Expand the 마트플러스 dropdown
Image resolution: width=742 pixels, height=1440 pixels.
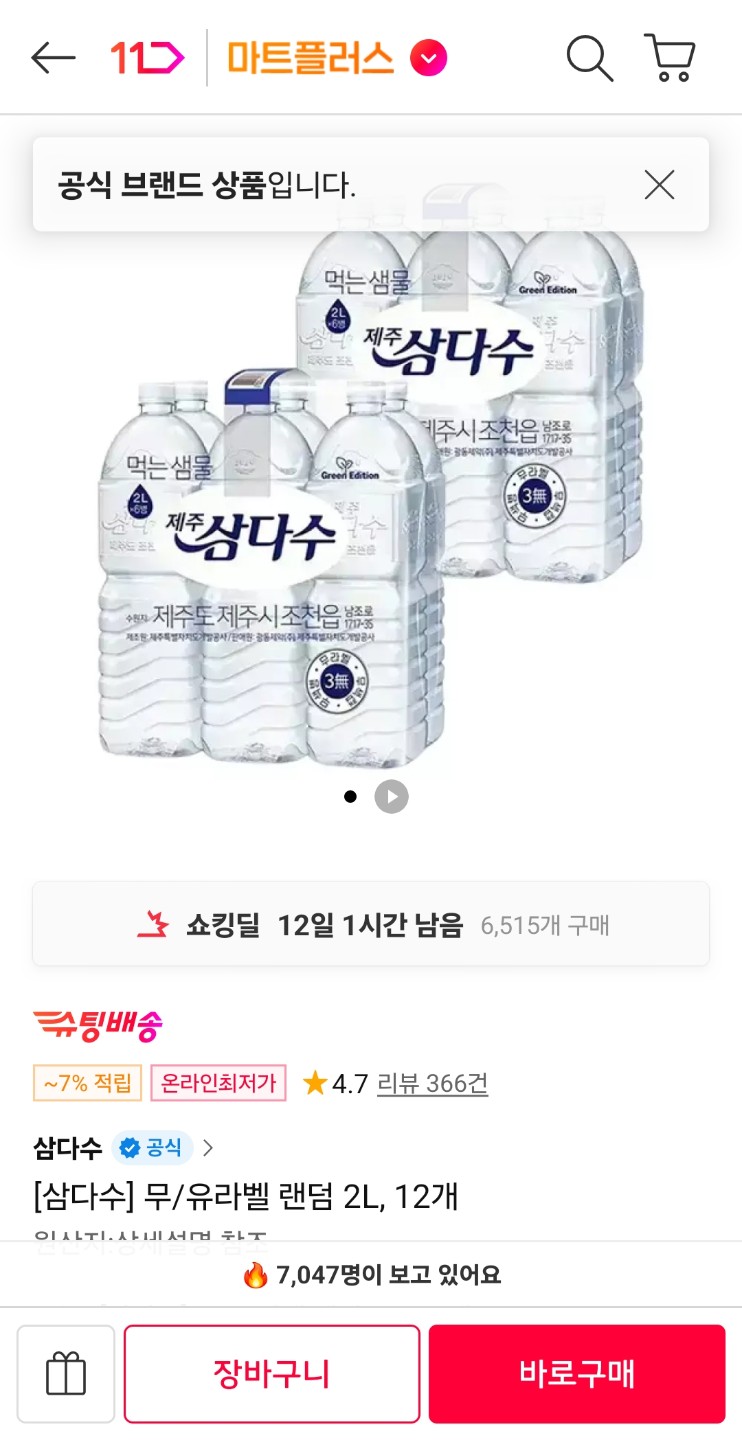[428, 59]
